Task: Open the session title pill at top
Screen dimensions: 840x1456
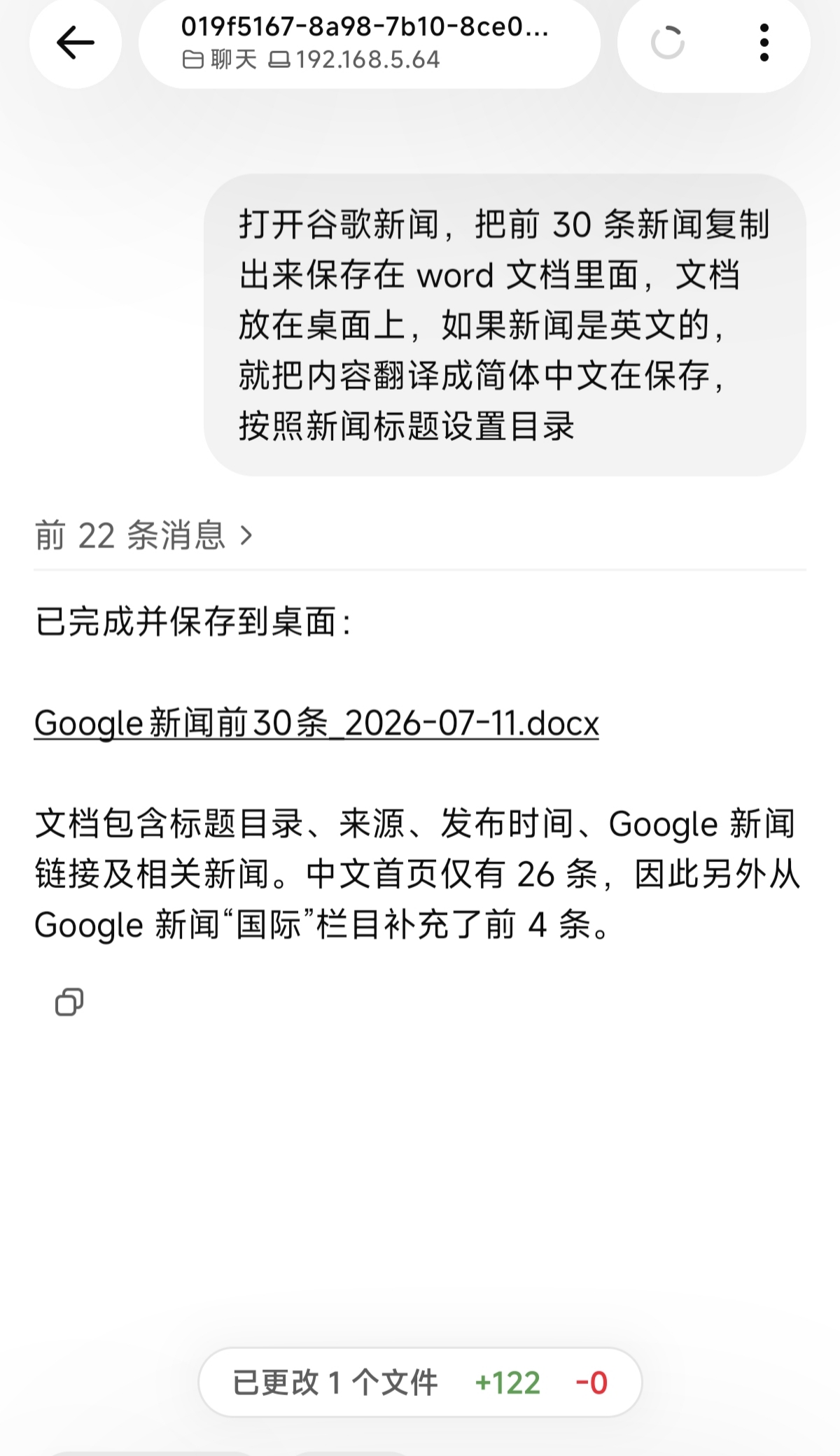Action: (370, 43)
